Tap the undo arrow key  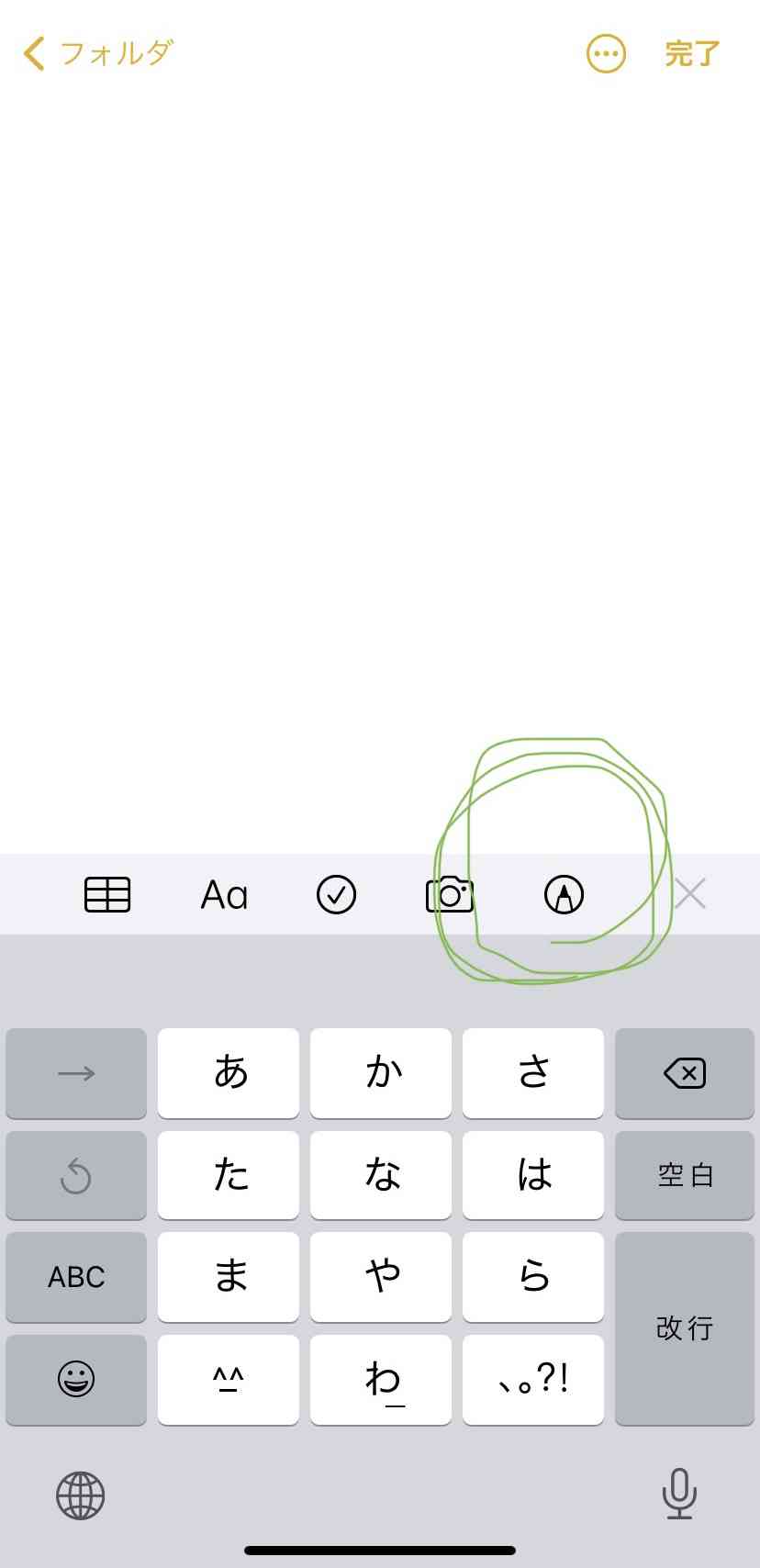pyautogui.click(x=75, y=1175)
